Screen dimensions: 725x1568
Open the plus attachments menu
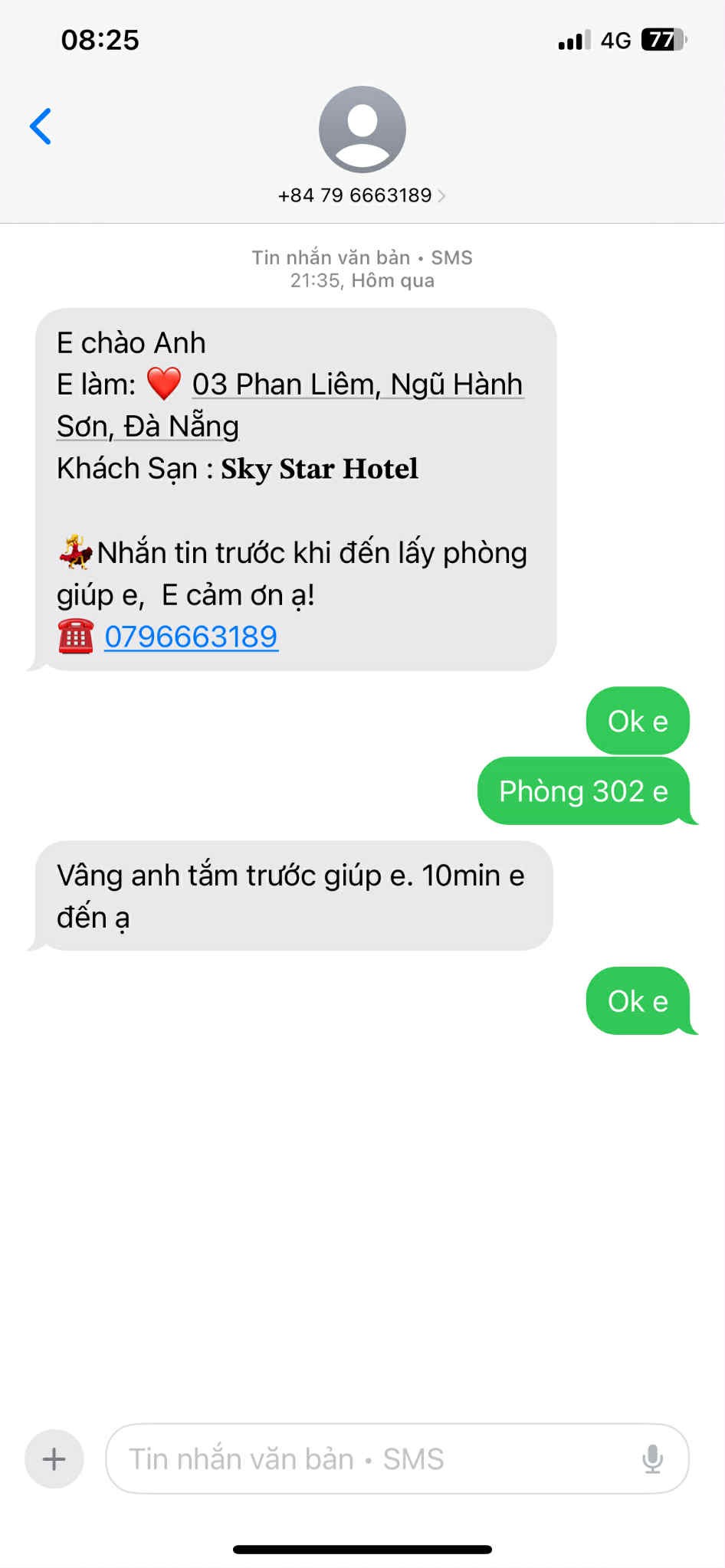(x=54, y=1458)
